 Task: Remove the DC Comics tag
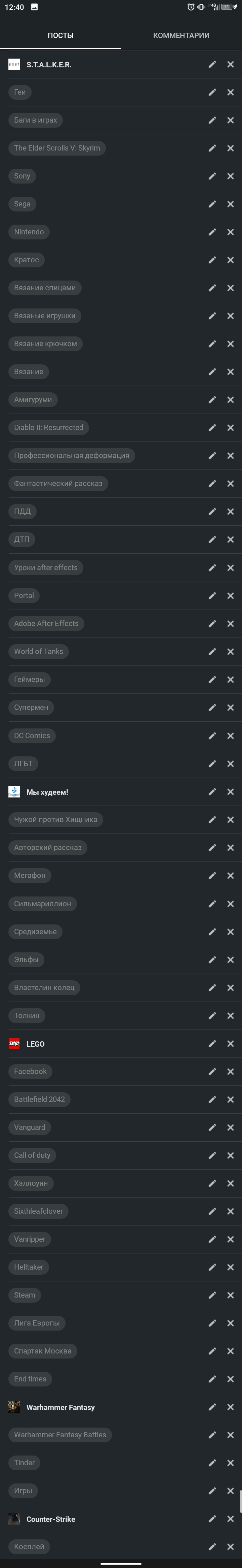click(231, 735)
